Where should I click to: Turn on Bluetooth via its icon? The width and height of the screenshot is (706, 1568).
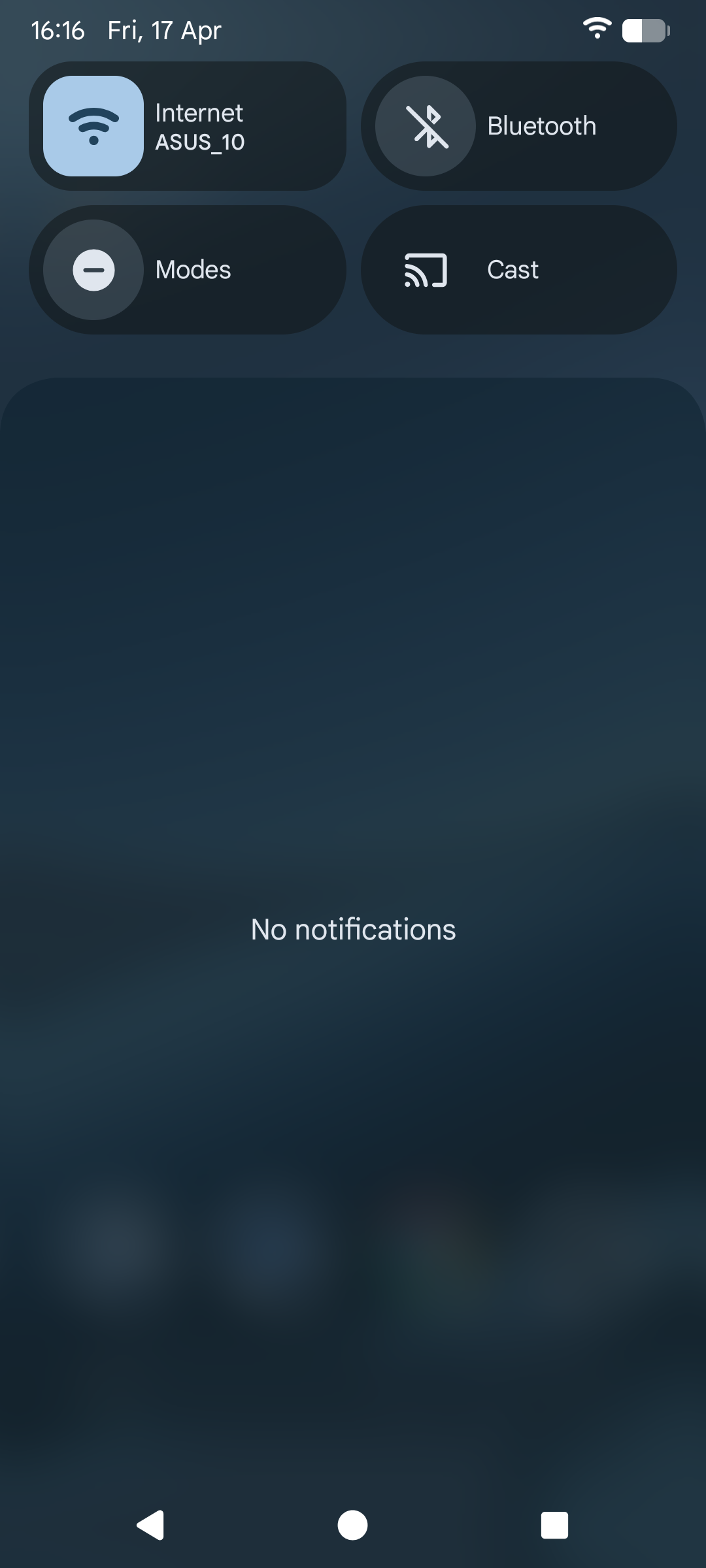point(426,126)
